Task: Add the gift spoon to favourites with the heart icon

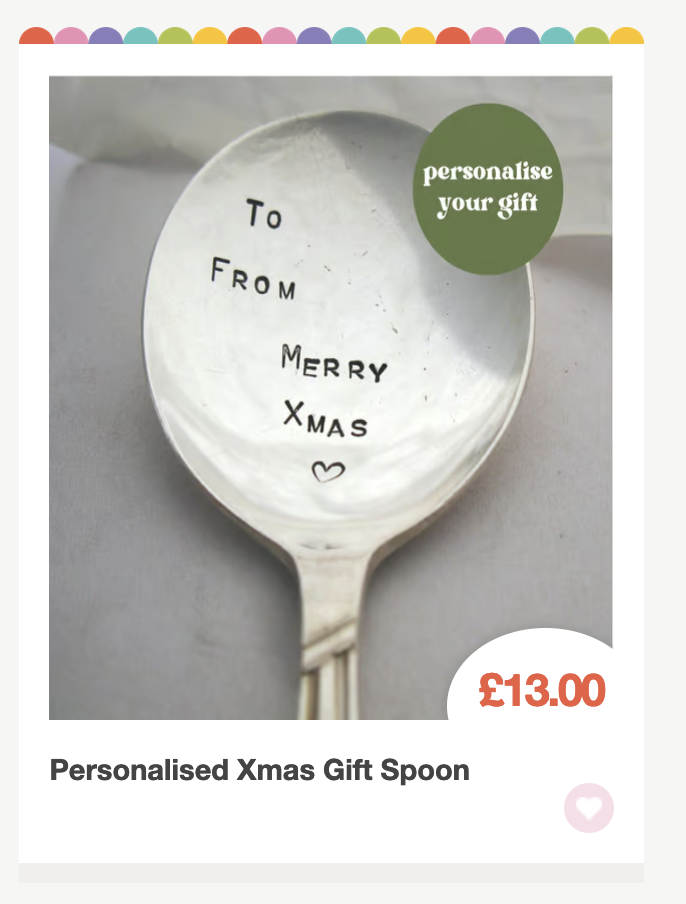Action: pos(589,808)
